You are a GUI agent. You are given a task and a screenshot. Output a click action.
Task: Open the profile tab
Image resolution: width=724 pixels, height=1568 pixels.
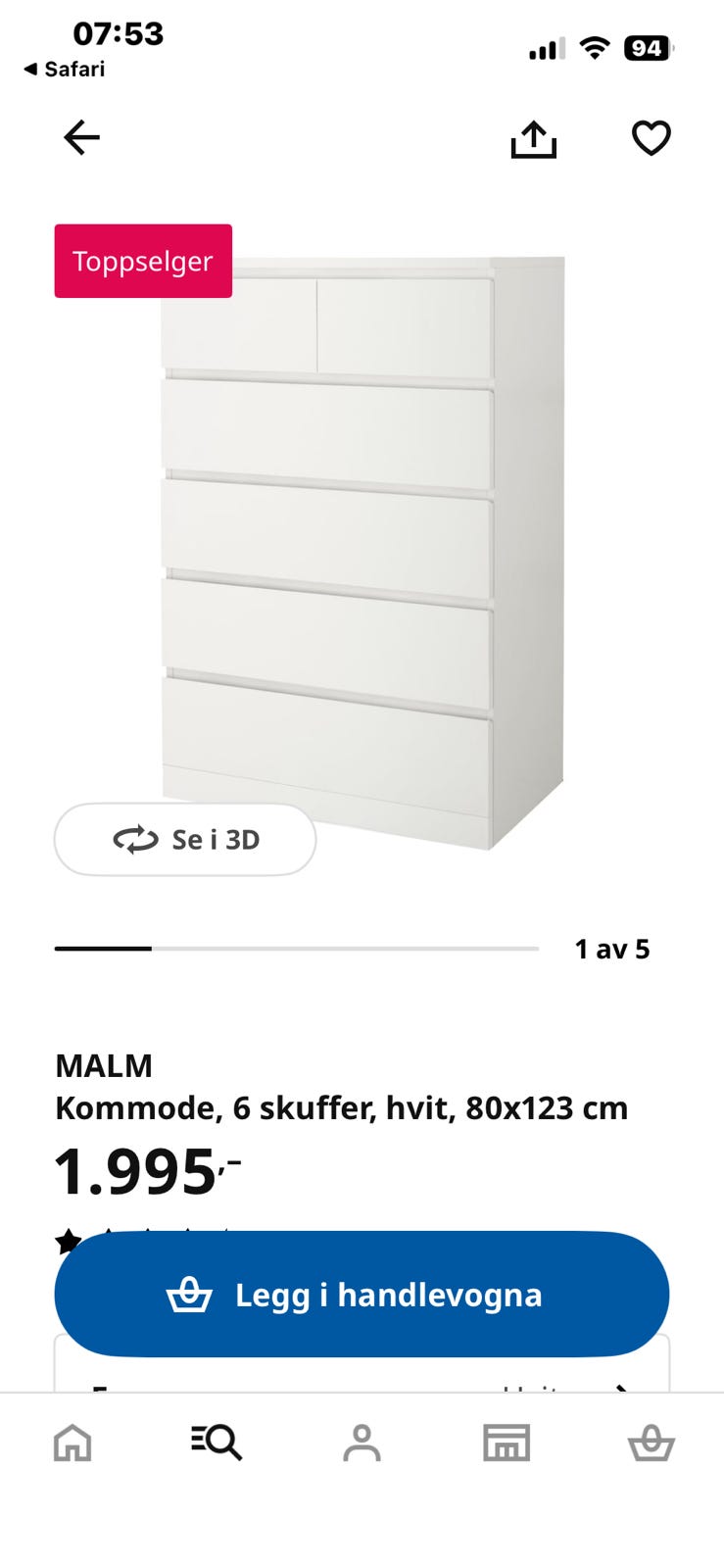362,1443
